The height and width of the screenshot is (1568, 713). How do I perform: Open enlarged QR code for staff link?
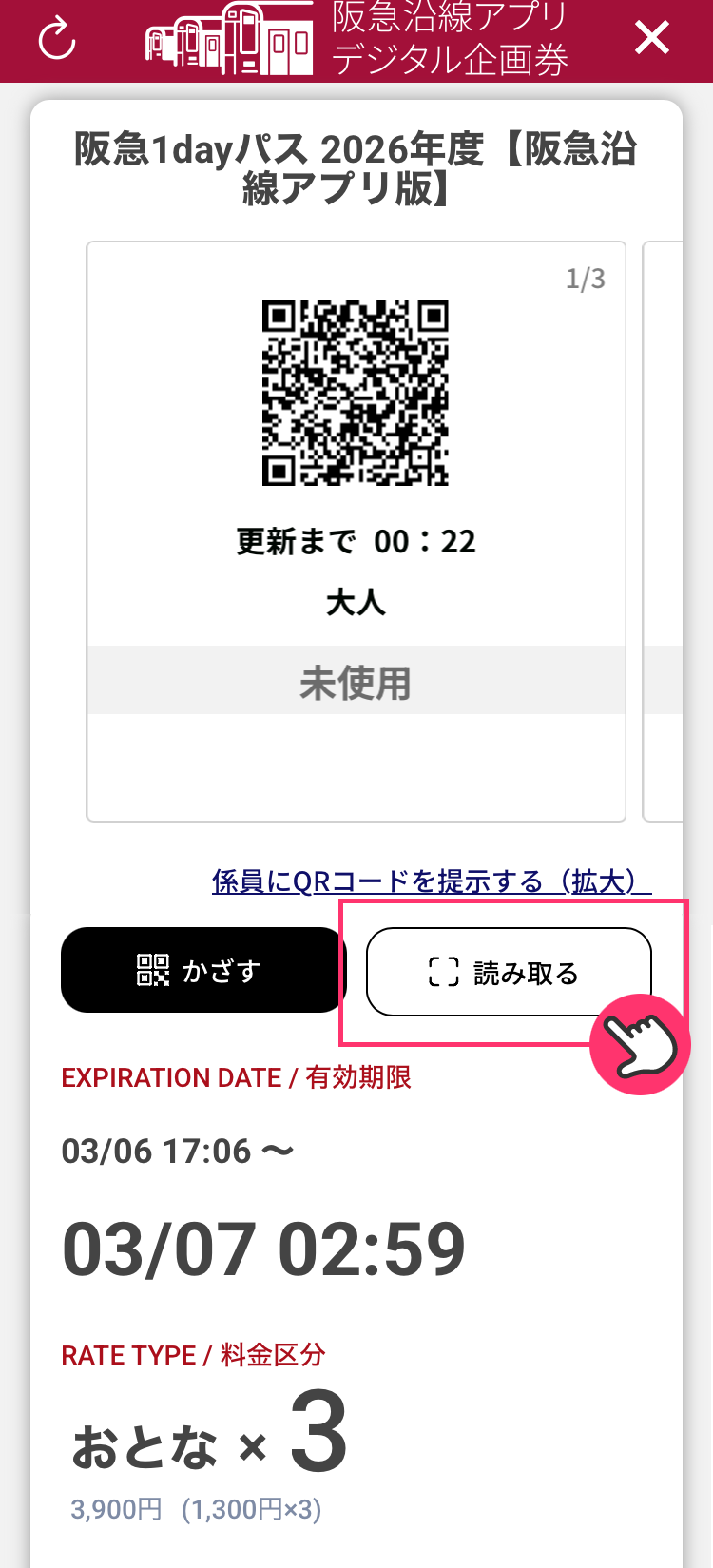(x=432, y=881)
